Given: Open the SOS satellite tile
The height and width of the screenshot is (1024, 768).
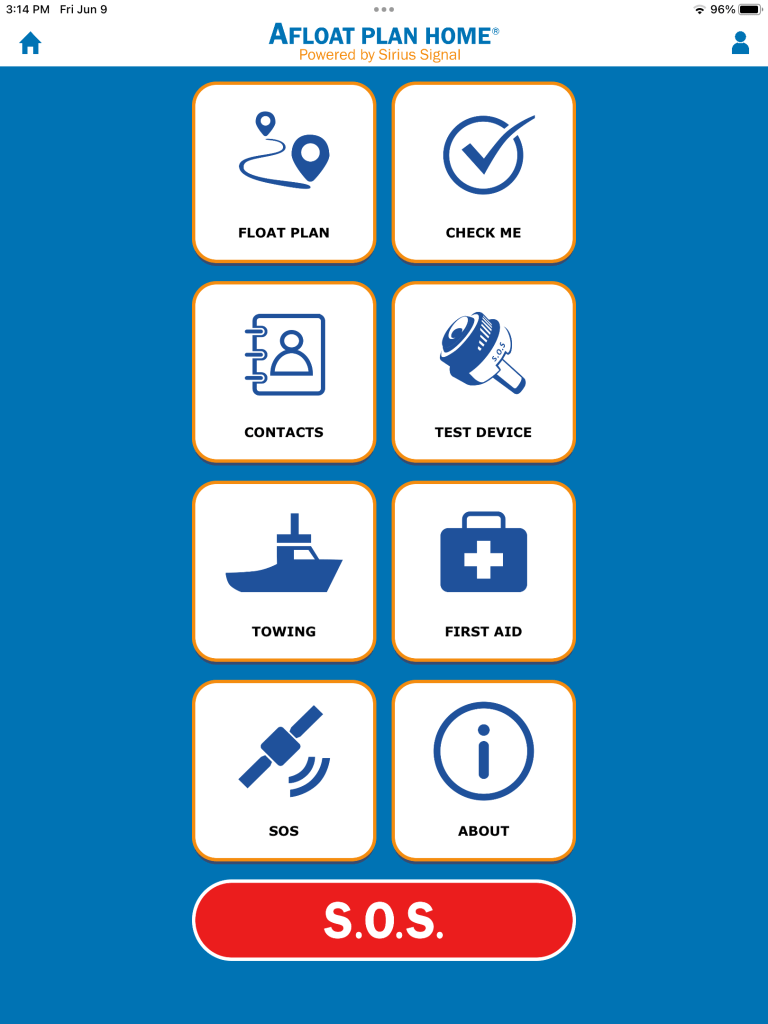Looking at the screenshot, I should click(x=284, y=770).
